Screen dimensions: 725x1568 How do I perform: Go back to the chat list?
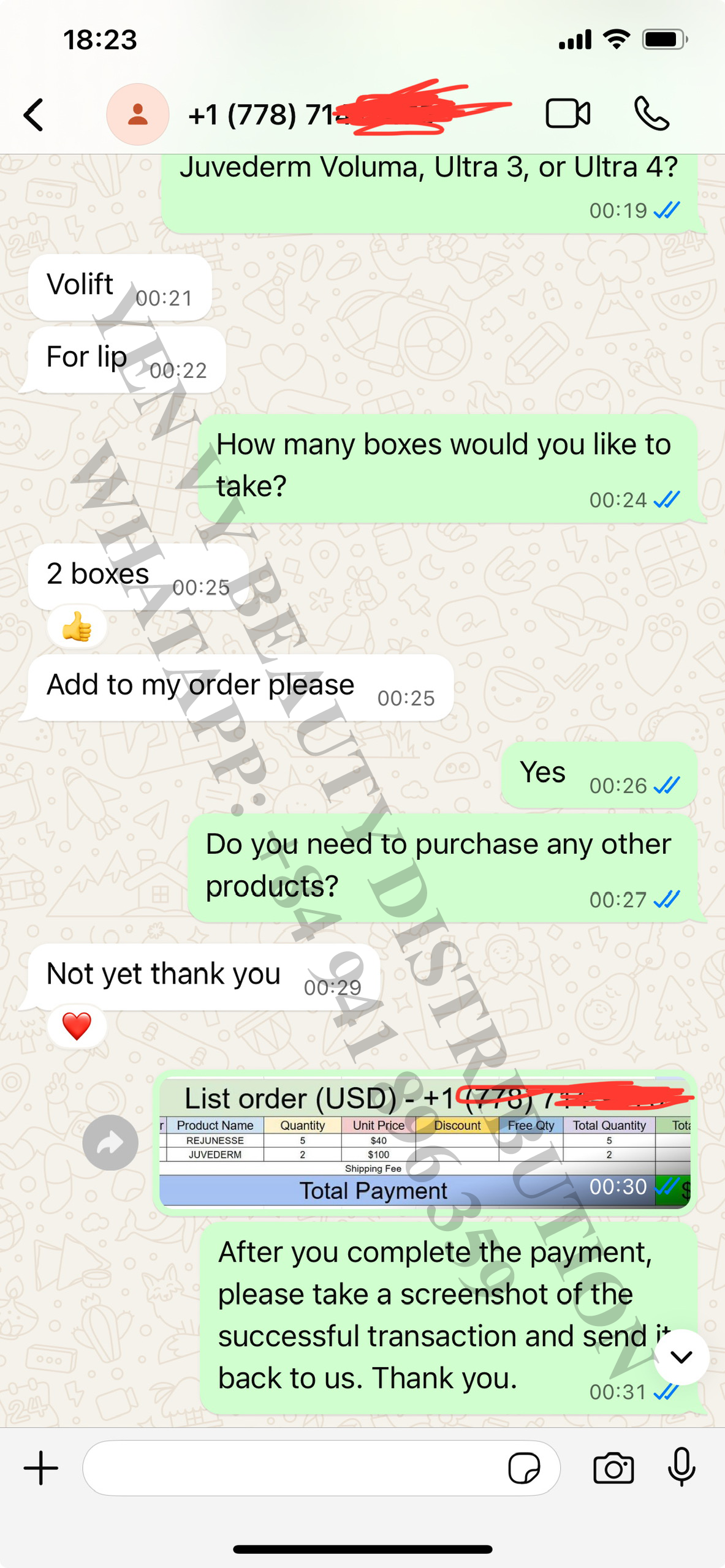(34, 115)
